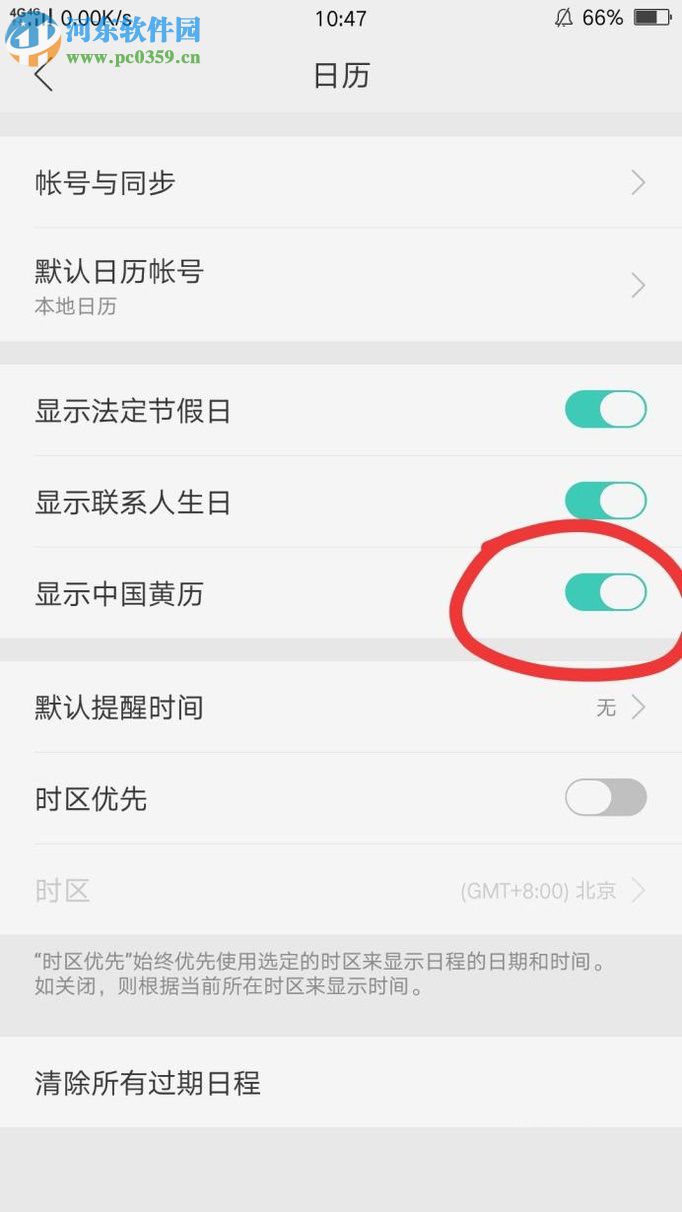Turn off 显示法定节假日
The image size is (682, 1212).
[x=605, y=410]
